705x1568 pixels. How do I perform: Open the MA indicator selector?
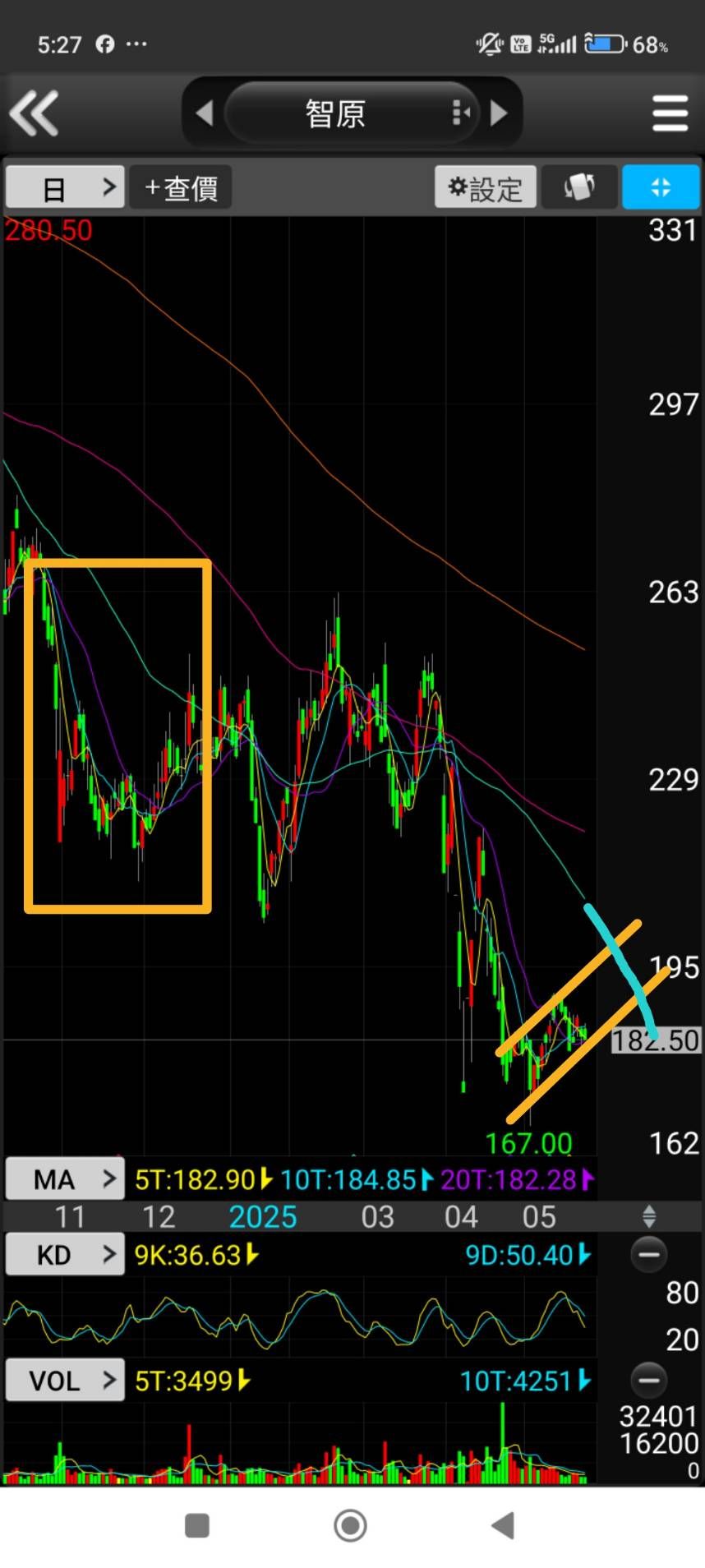(65, 1179)
